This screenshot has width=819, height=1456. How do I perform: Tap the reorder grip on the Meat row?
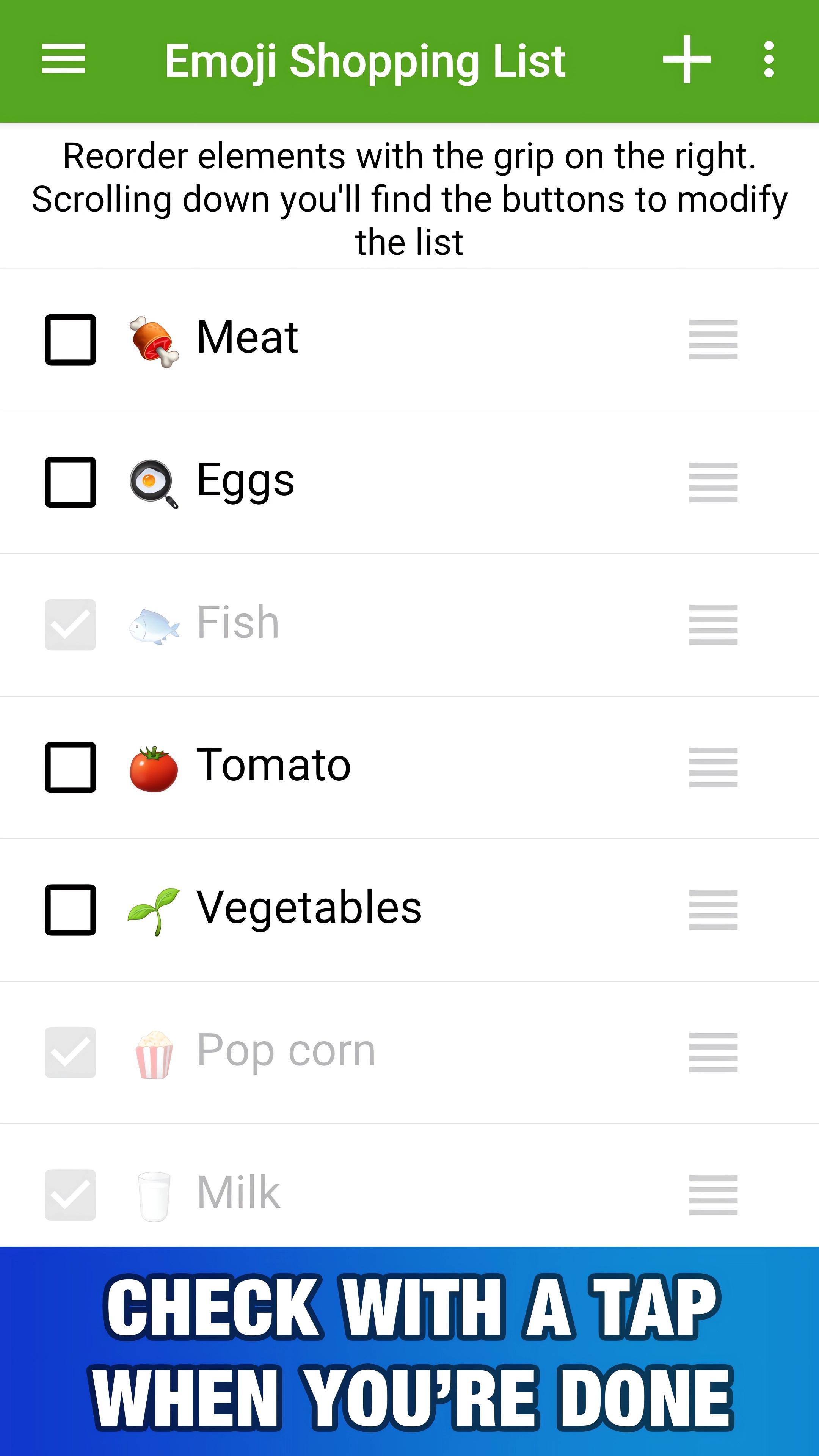(x=713, y=340)
